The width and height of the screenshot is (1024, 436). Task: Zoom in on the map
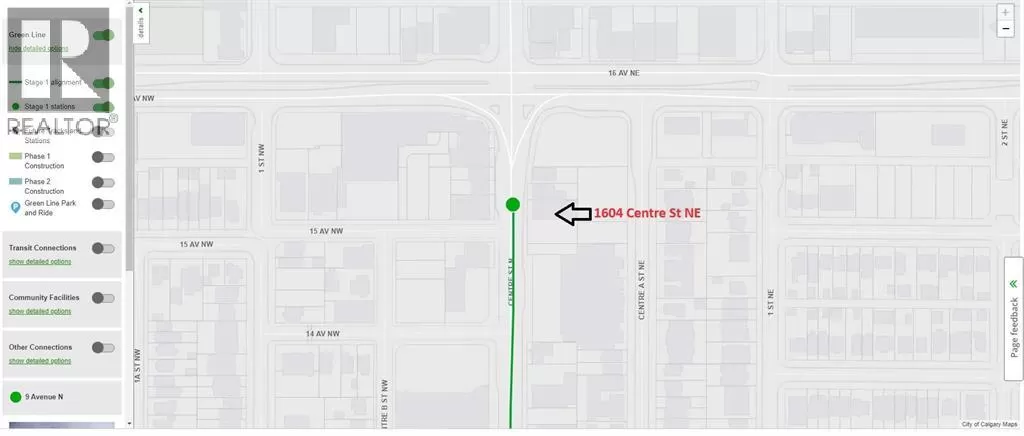[1005, 12]
